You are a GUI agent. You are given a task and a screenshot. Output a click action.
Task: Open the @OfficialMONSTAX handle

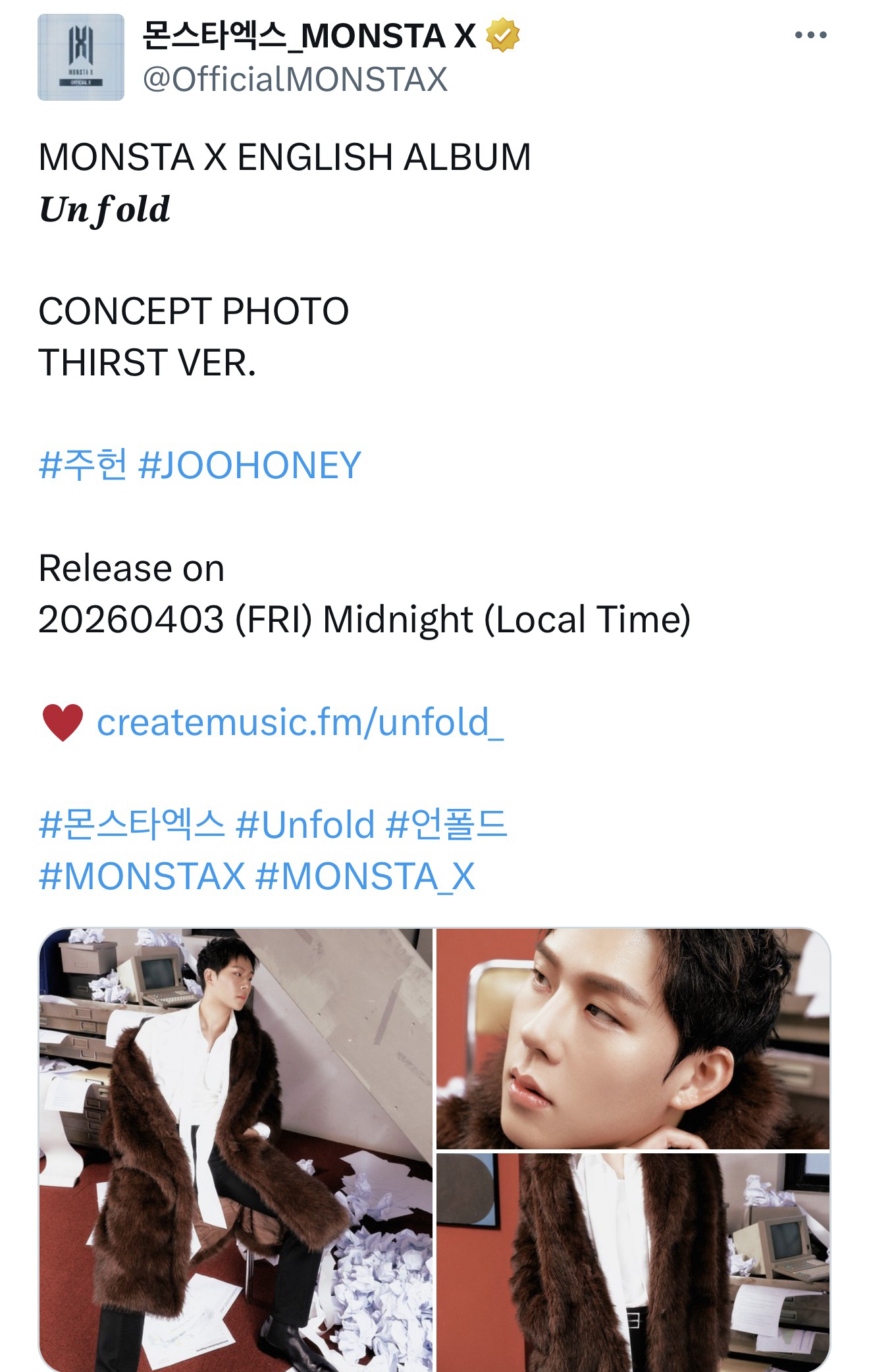[295, 80]
